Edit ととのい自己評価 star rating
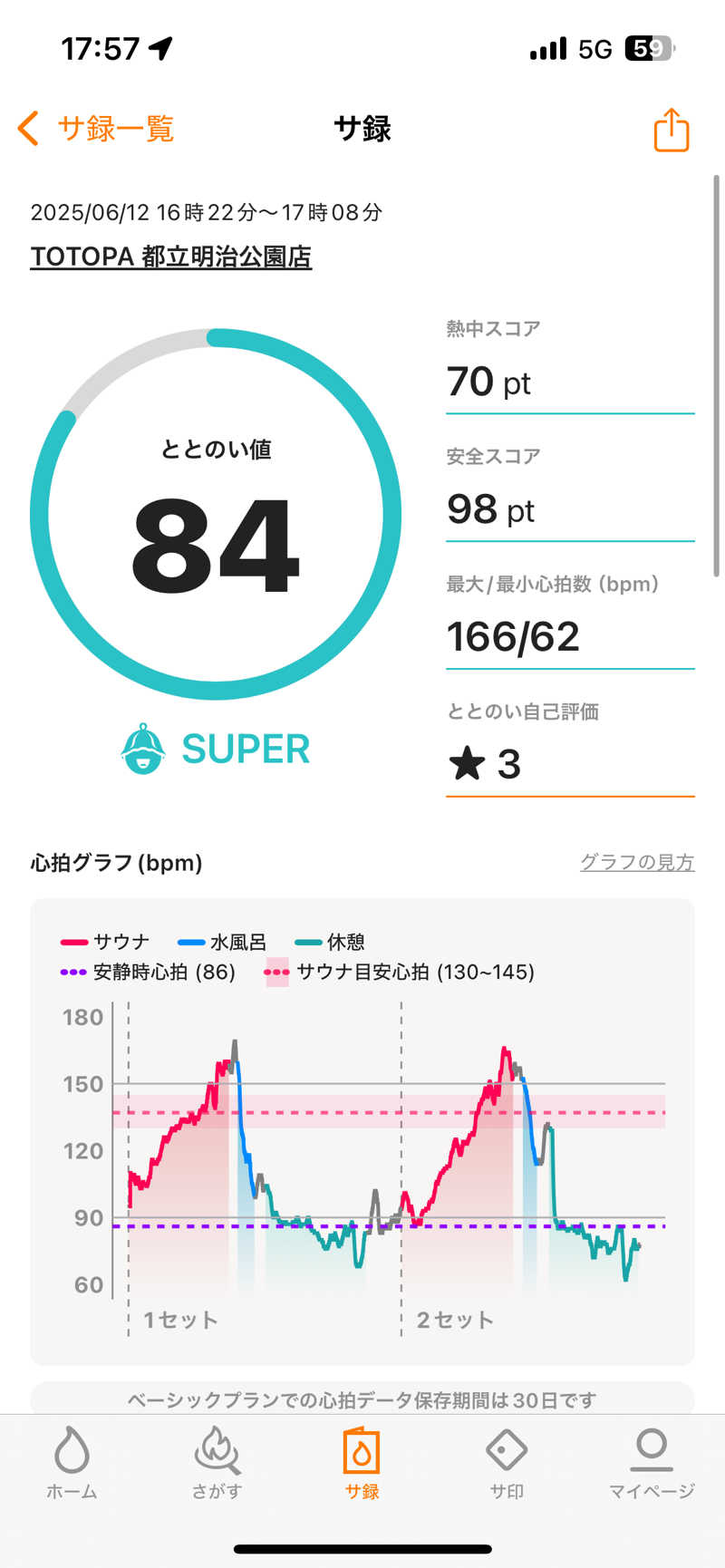This screenshot has width=725, height=1568. [x=569, y=764]
